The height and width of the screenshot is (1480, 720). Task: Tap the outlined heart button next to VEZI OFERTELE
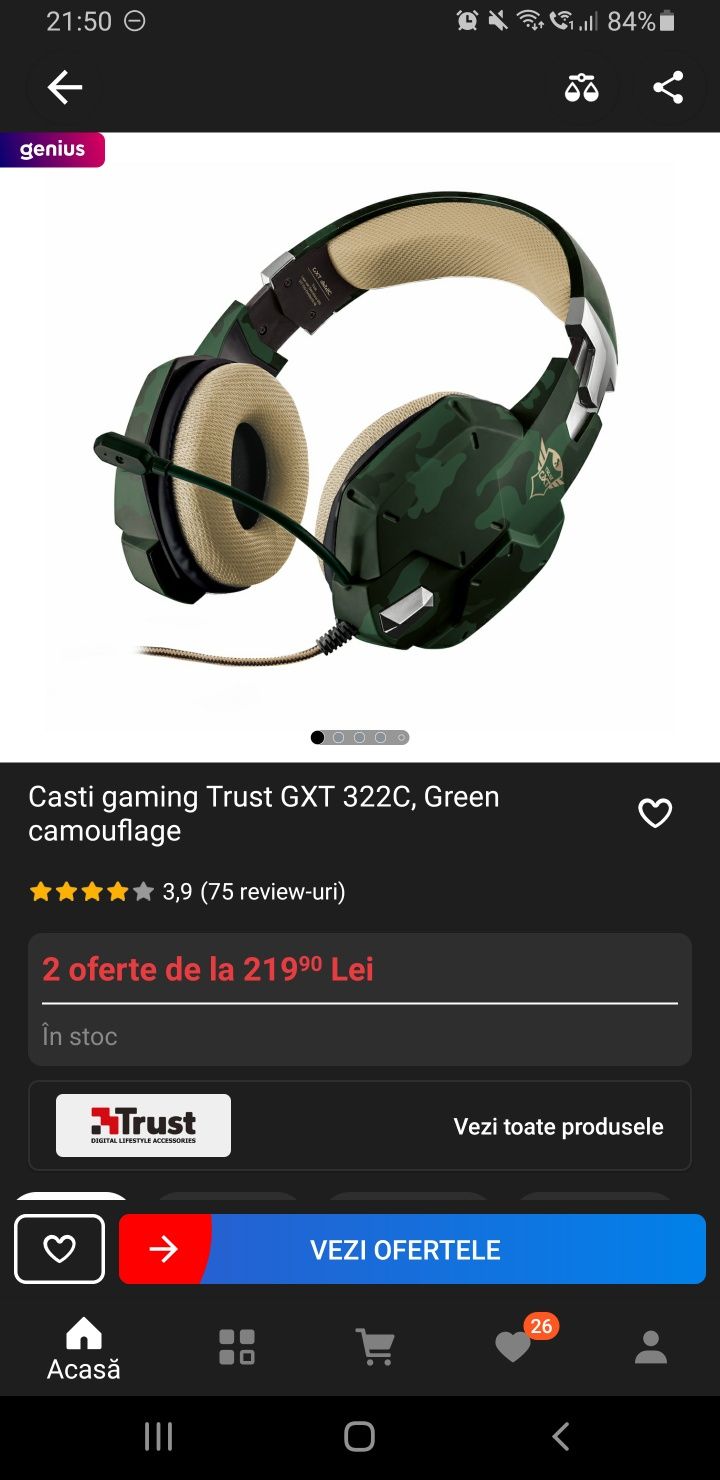pyautogui.click(x=60, y=1249)
